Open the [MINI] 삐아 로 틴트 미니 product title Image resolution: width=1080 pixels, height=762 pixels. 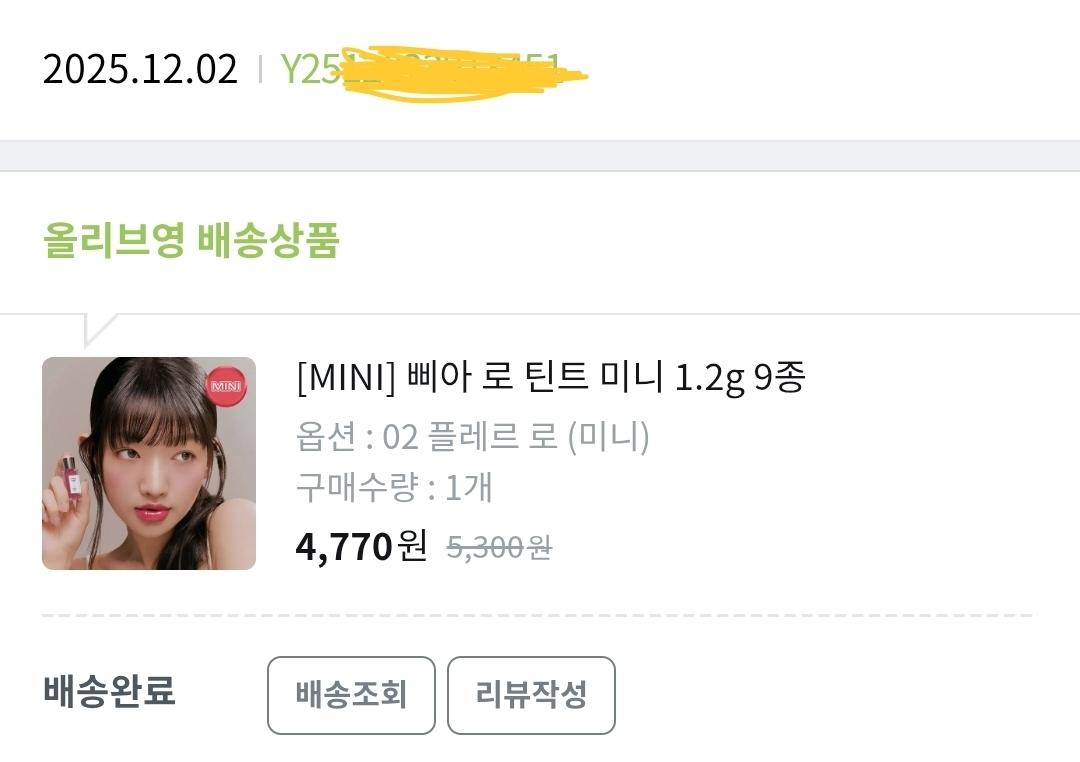551,378
